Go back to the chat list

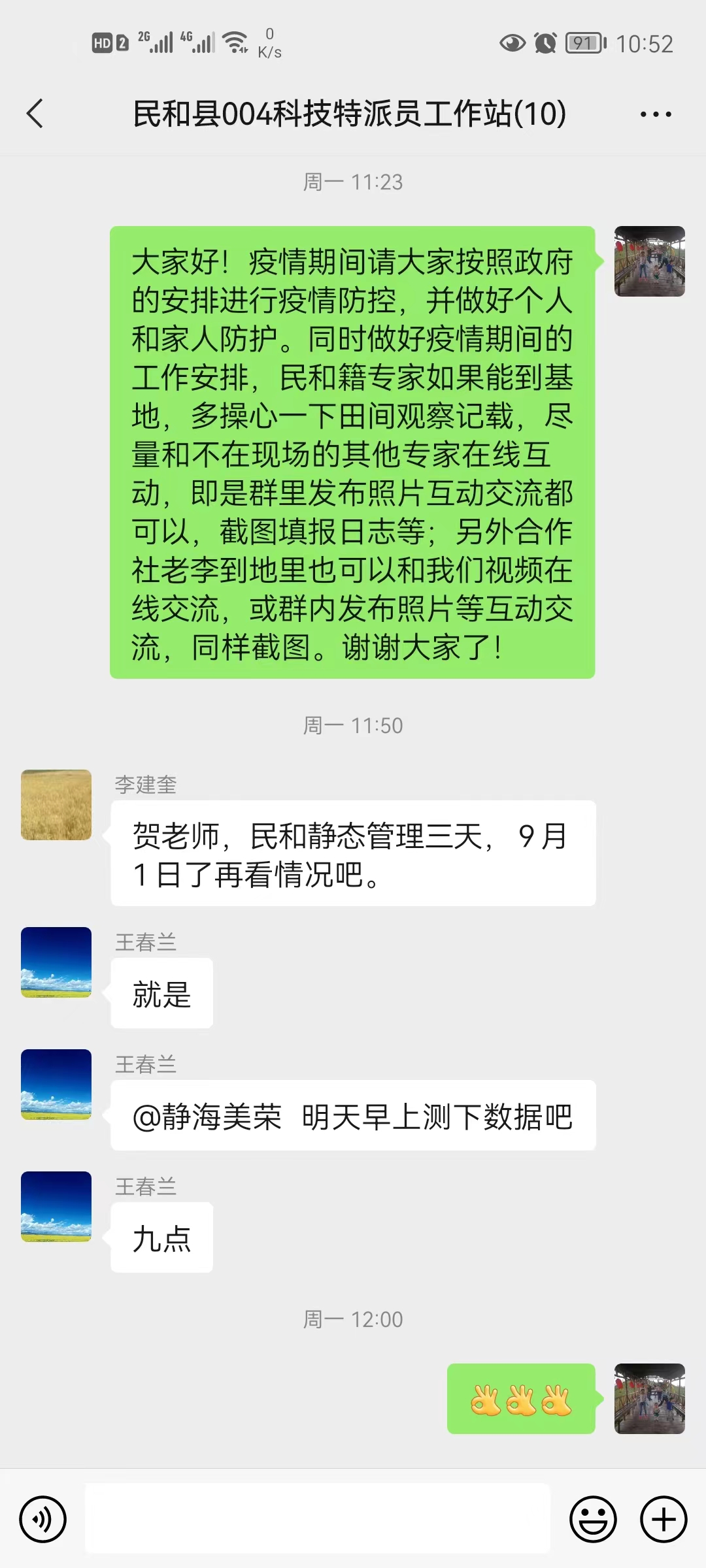pyautogui.click(x=35, y=114)
